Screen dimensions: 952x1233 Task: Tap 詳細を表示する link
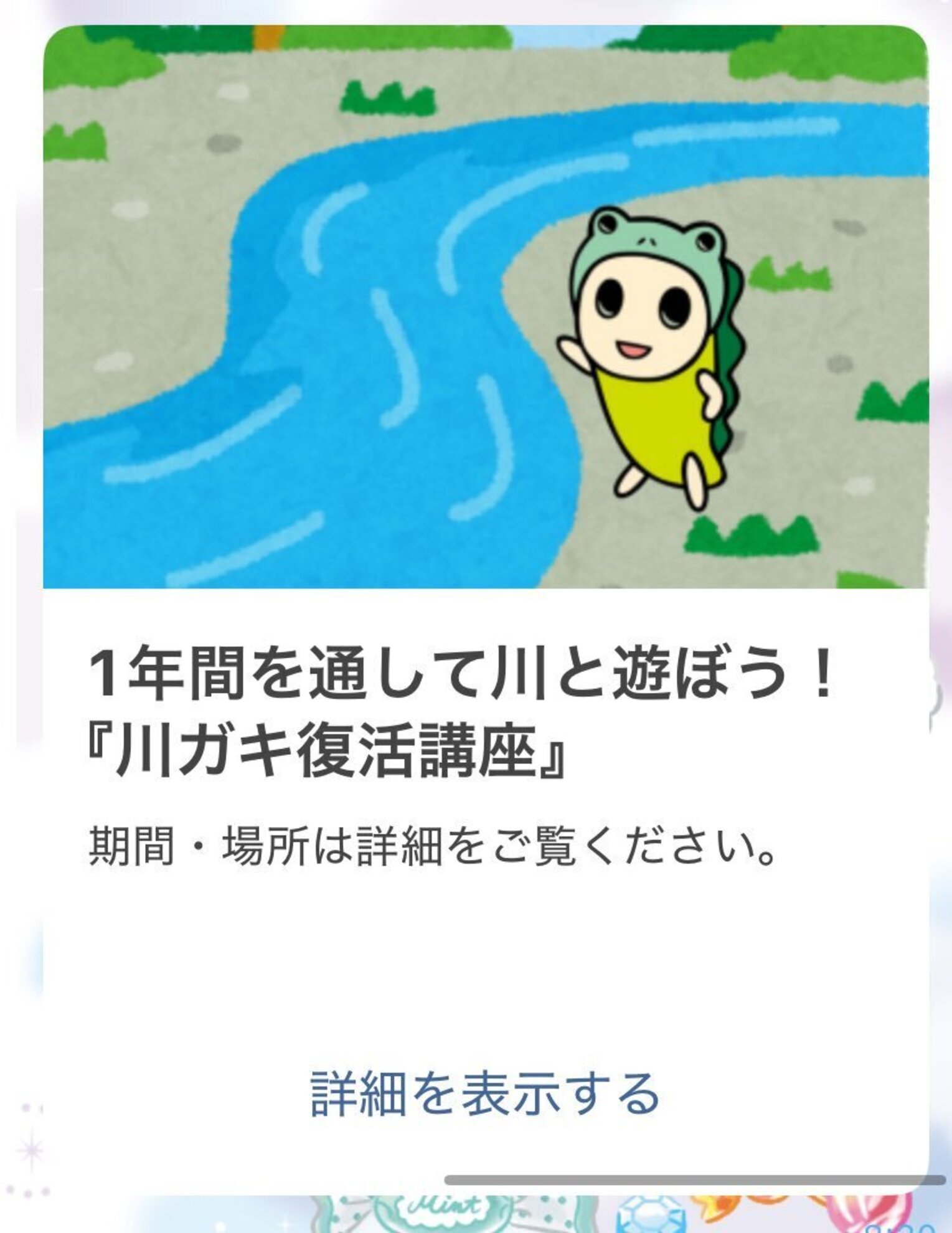coord(485,1093)
